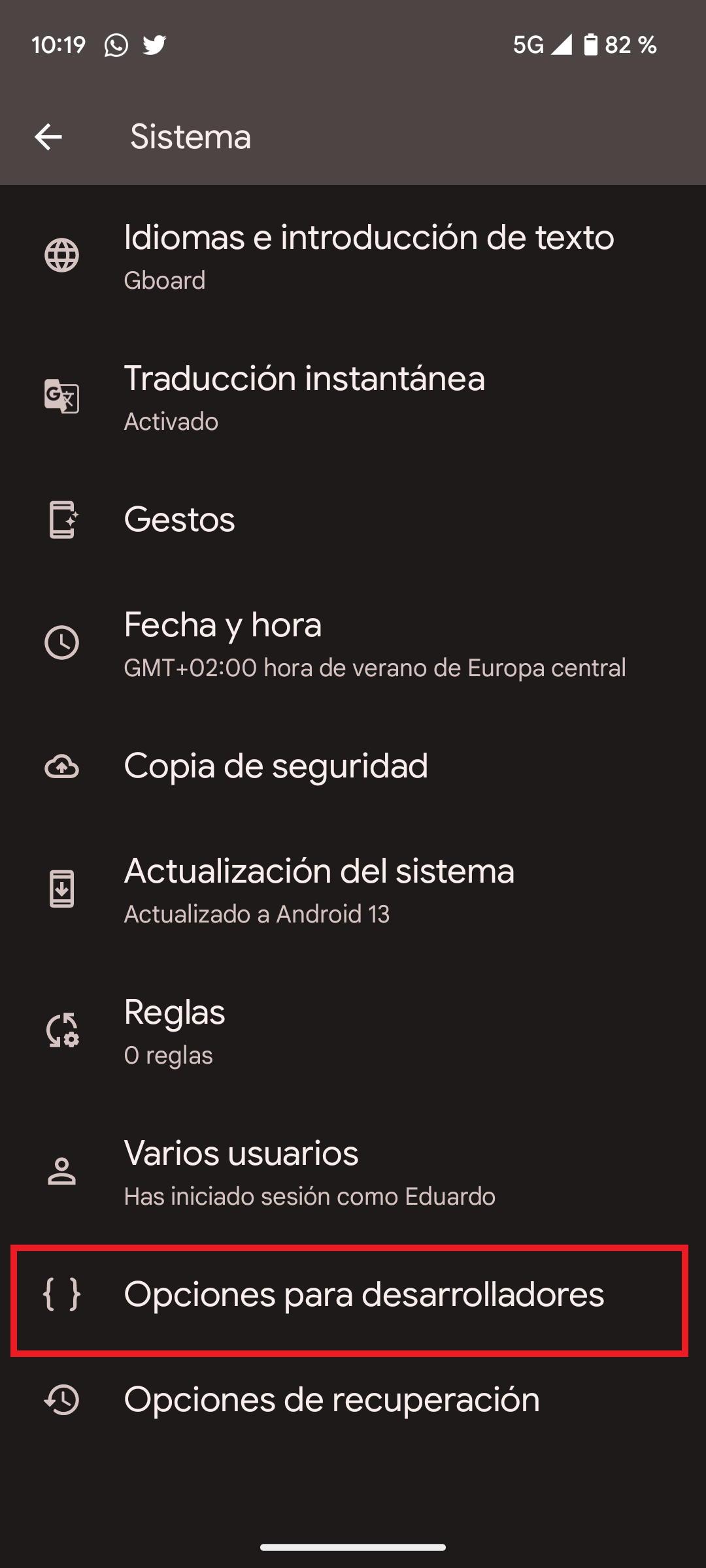Tap the history icon for Opciones de recuperación
The width and height of the screenshot is (706, 1568).
click(61, 1400)
